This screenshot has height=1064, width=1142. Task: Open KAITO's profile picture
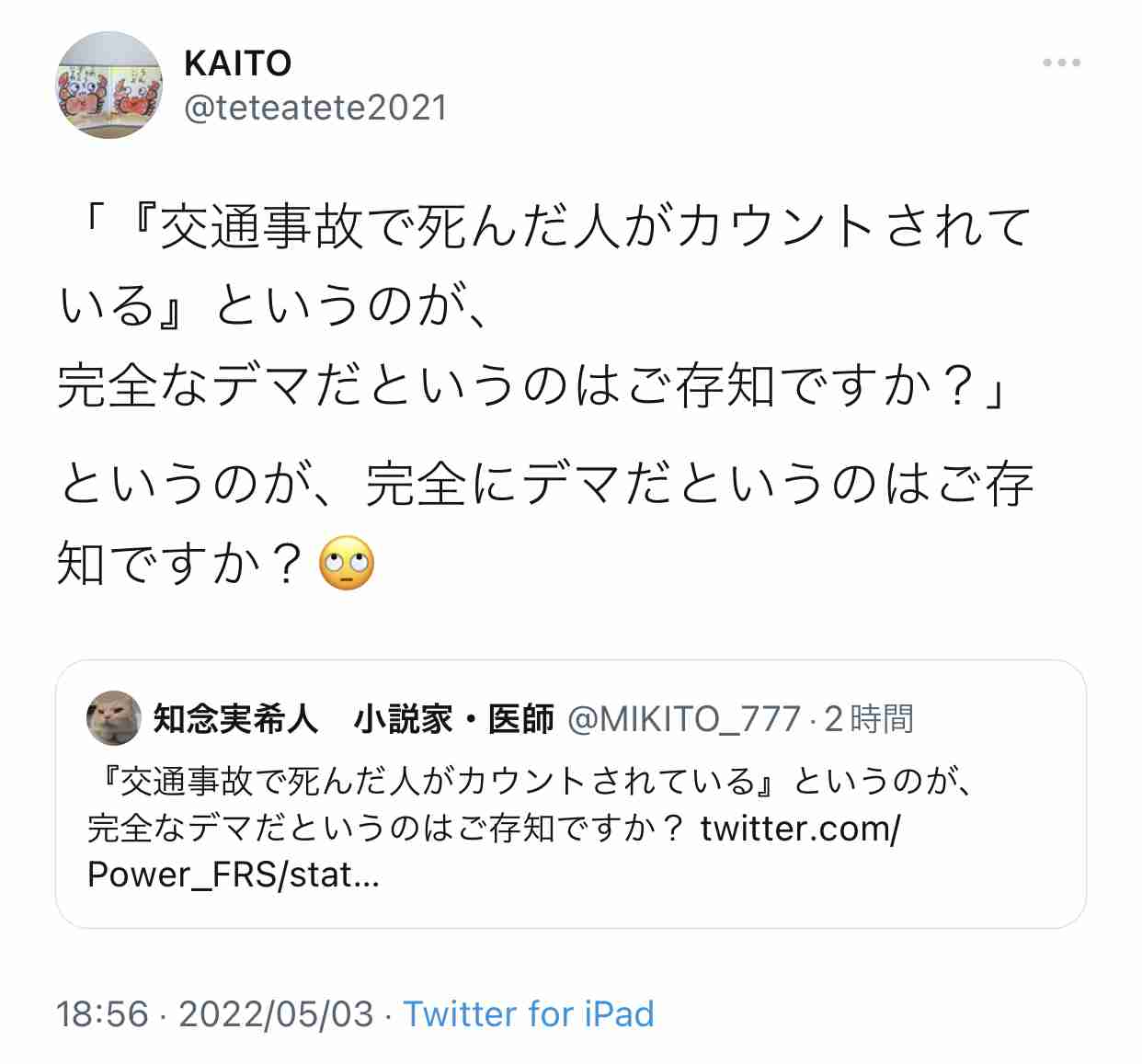[x=108, y=86]
